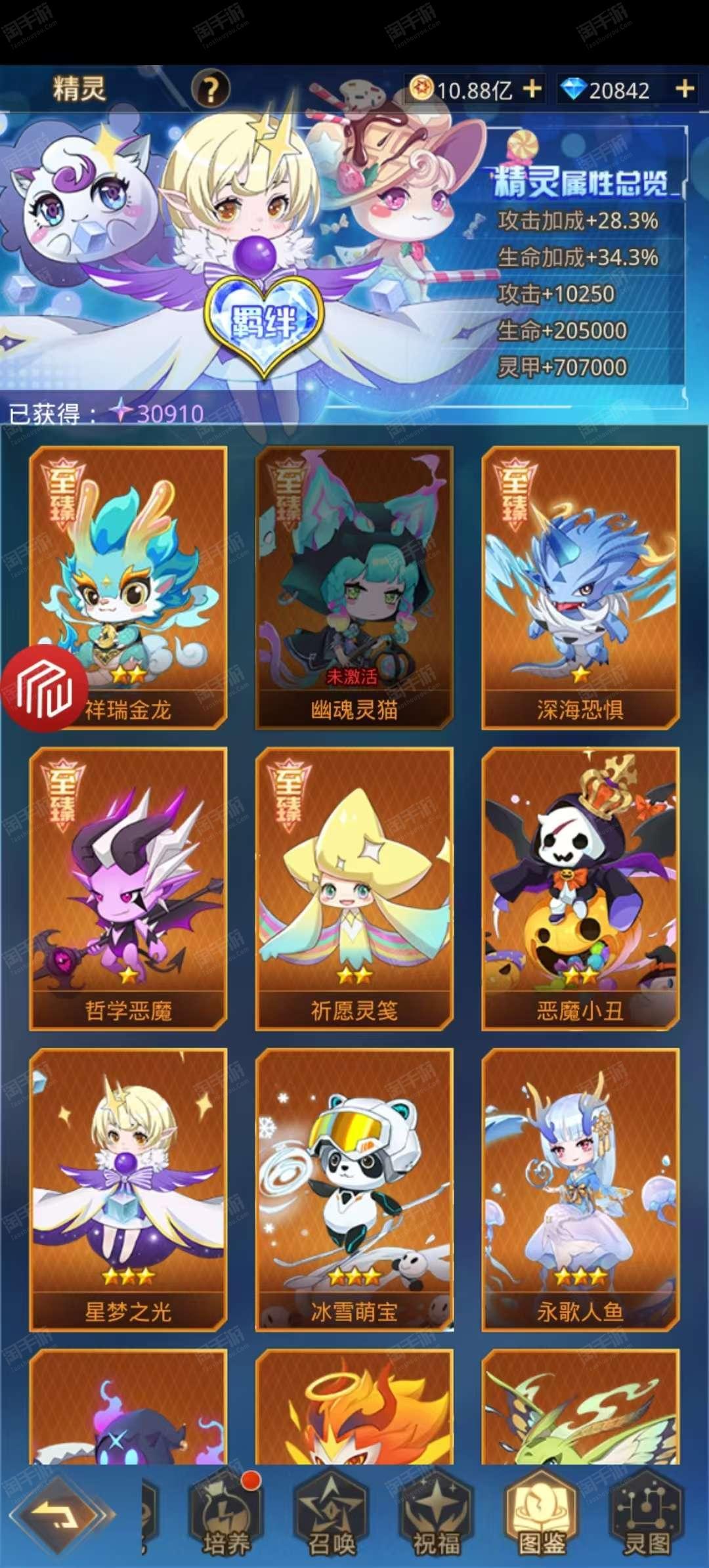Image resolution: width=709 pixels, height=1568 pixels.
Task: Add more gold coins with plus
Action: [532, 88]
